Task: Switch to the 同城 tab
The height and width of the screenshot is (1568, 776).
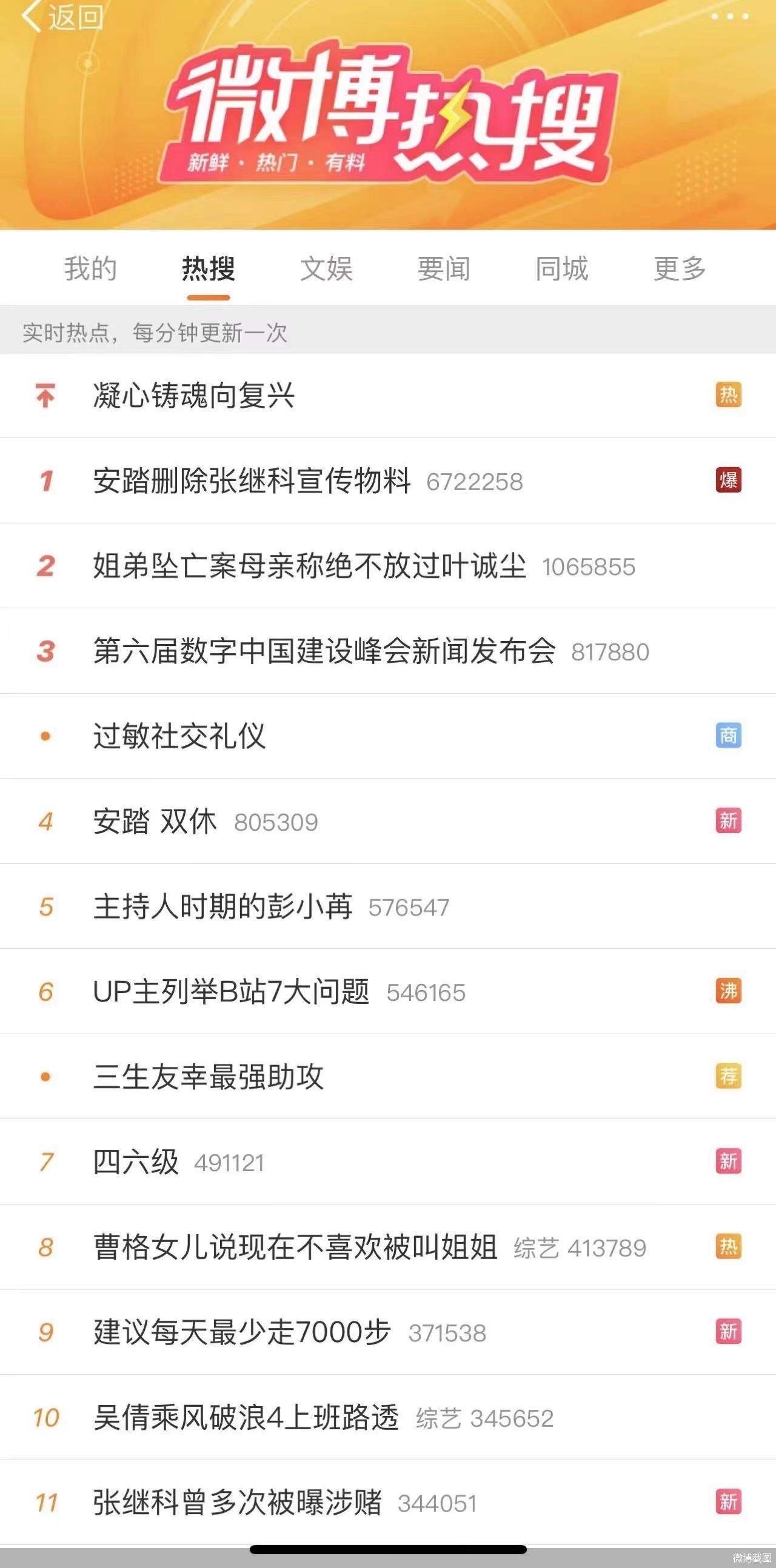Action: point(561,268)
